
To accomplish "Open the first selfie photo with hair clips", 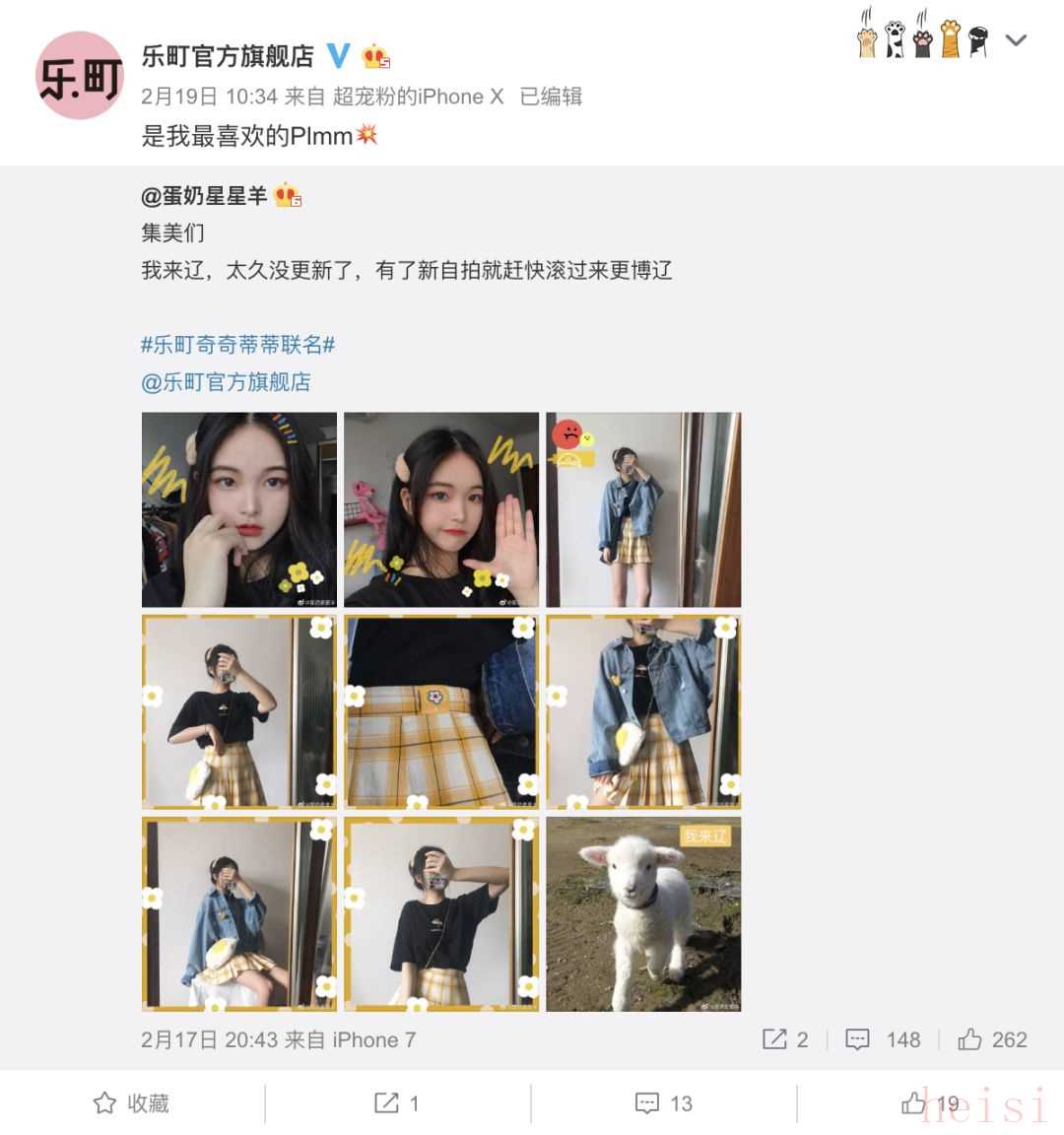I will pyautogui.click(x=239, y=509).
